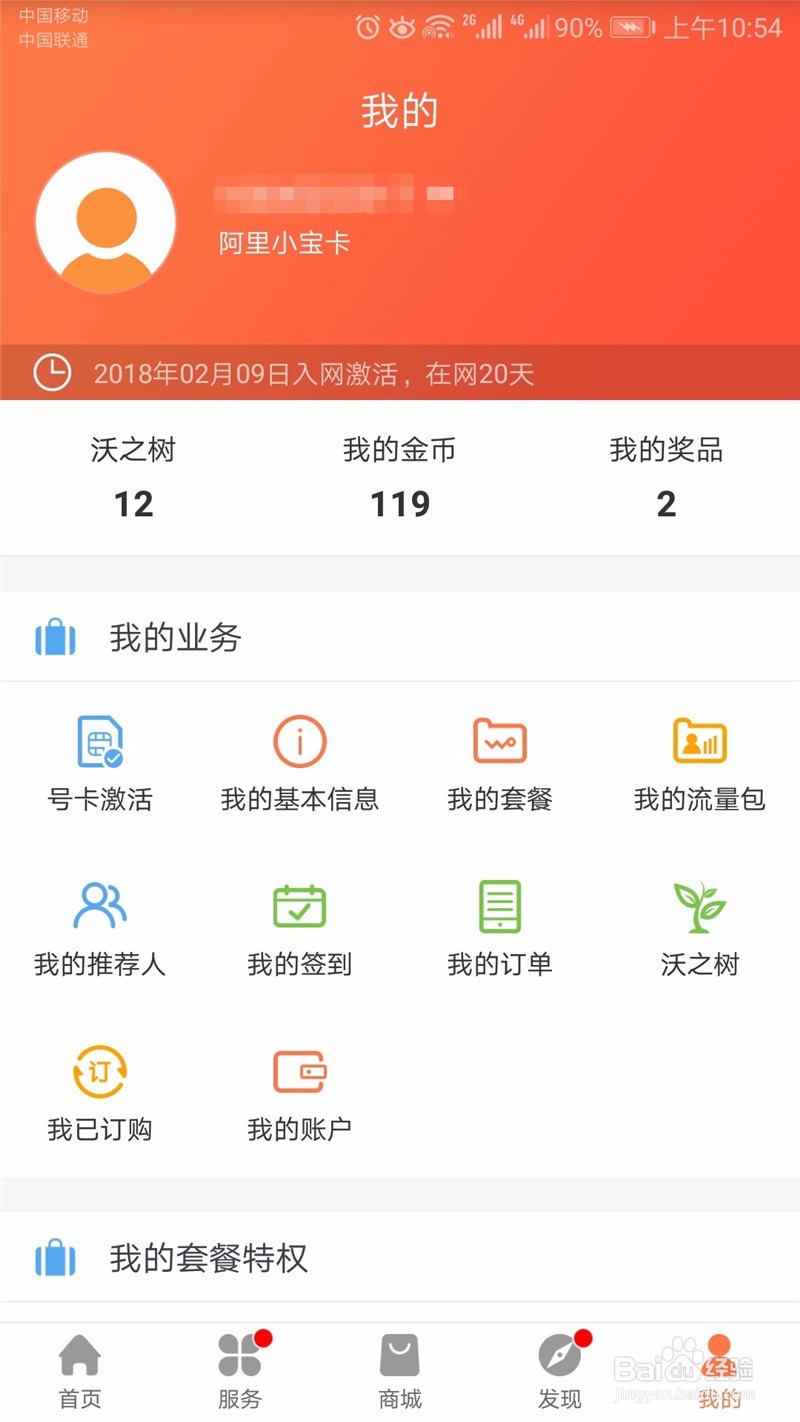Open 我已订购 subscribed services icon
800x1422 pixels.
(x=100, y=1070)
